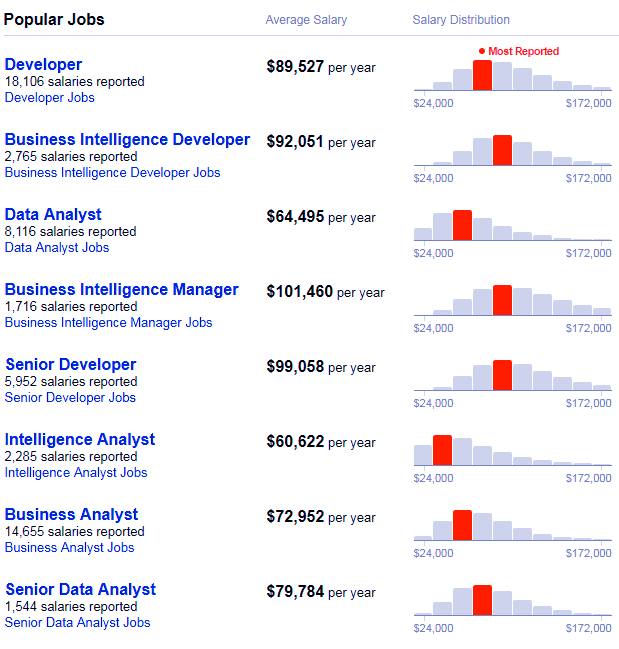Tap the Senior Developer Jobs link

tap(70, 398)
